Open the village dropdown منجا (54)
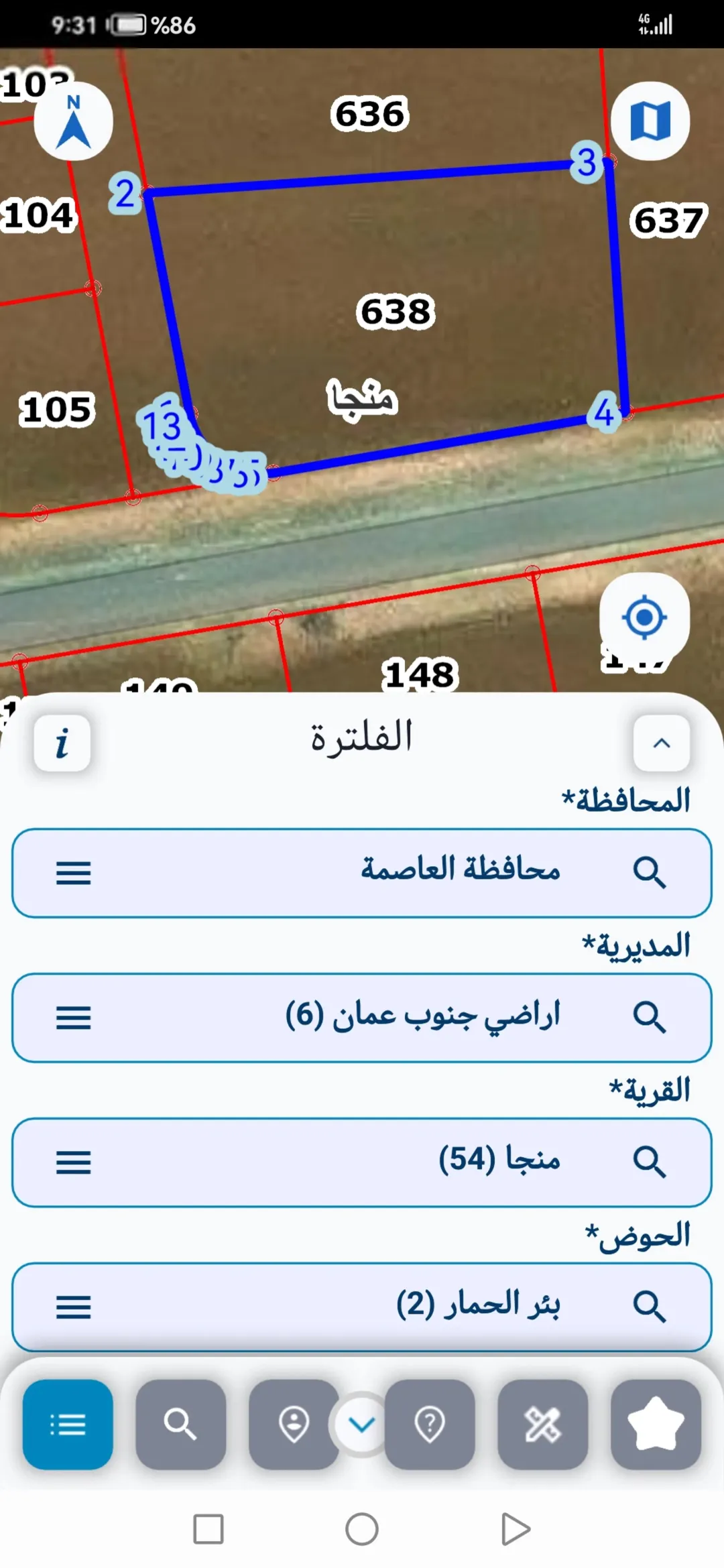This screenshot has height=1568, width=724. coord(362,1162)
